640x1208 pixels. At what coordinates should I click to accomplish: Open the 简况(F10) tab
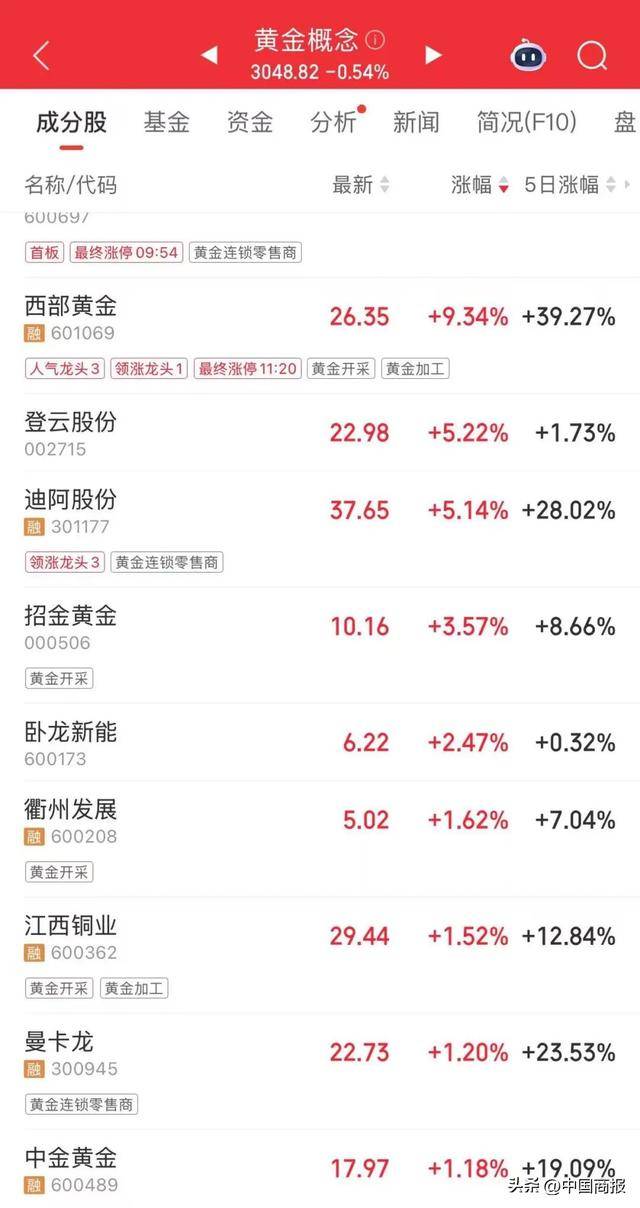point(527,122)
